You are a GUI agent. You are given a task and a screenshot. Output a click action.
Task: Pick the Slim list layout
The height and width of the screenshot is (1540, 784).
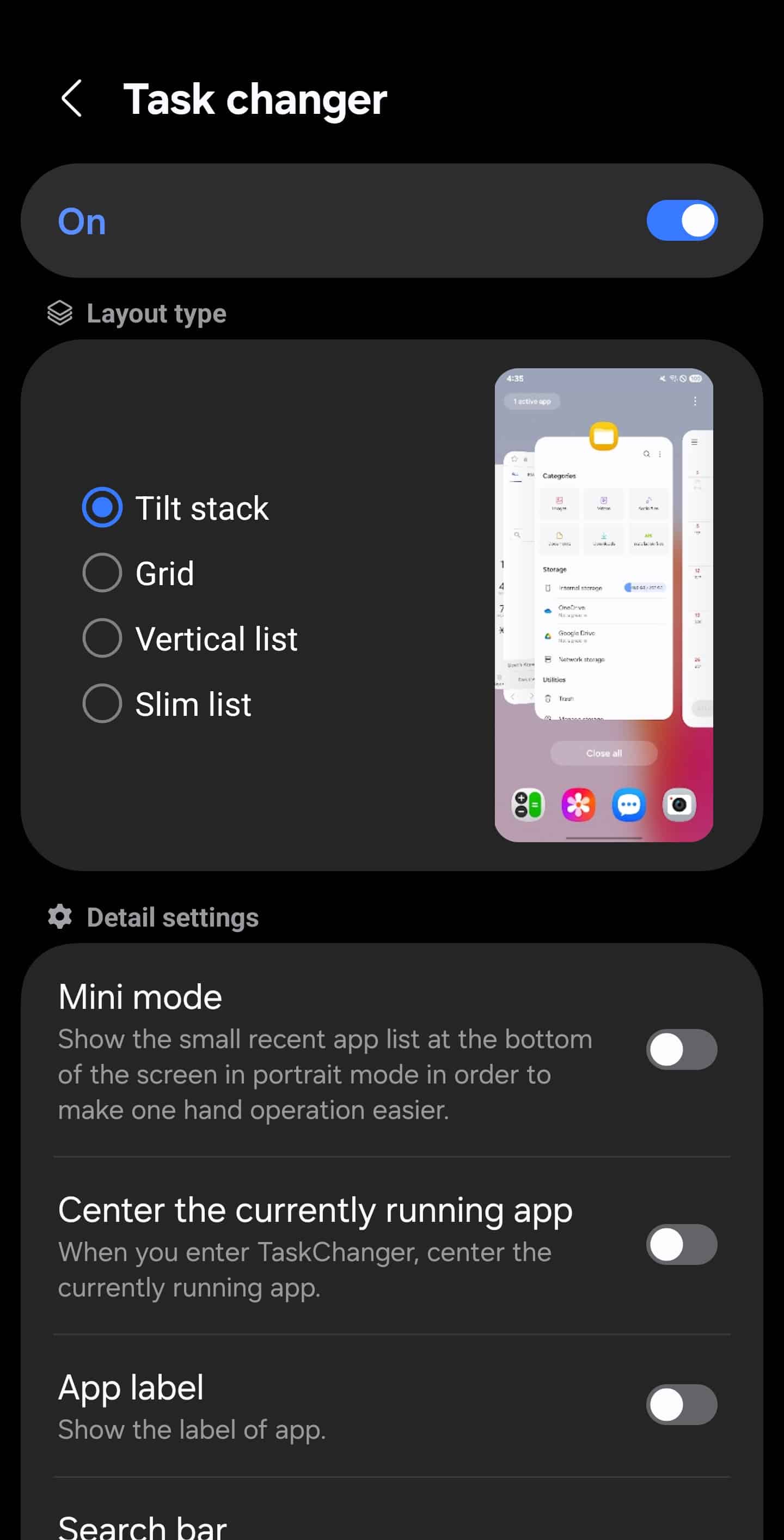pos(167,703)
